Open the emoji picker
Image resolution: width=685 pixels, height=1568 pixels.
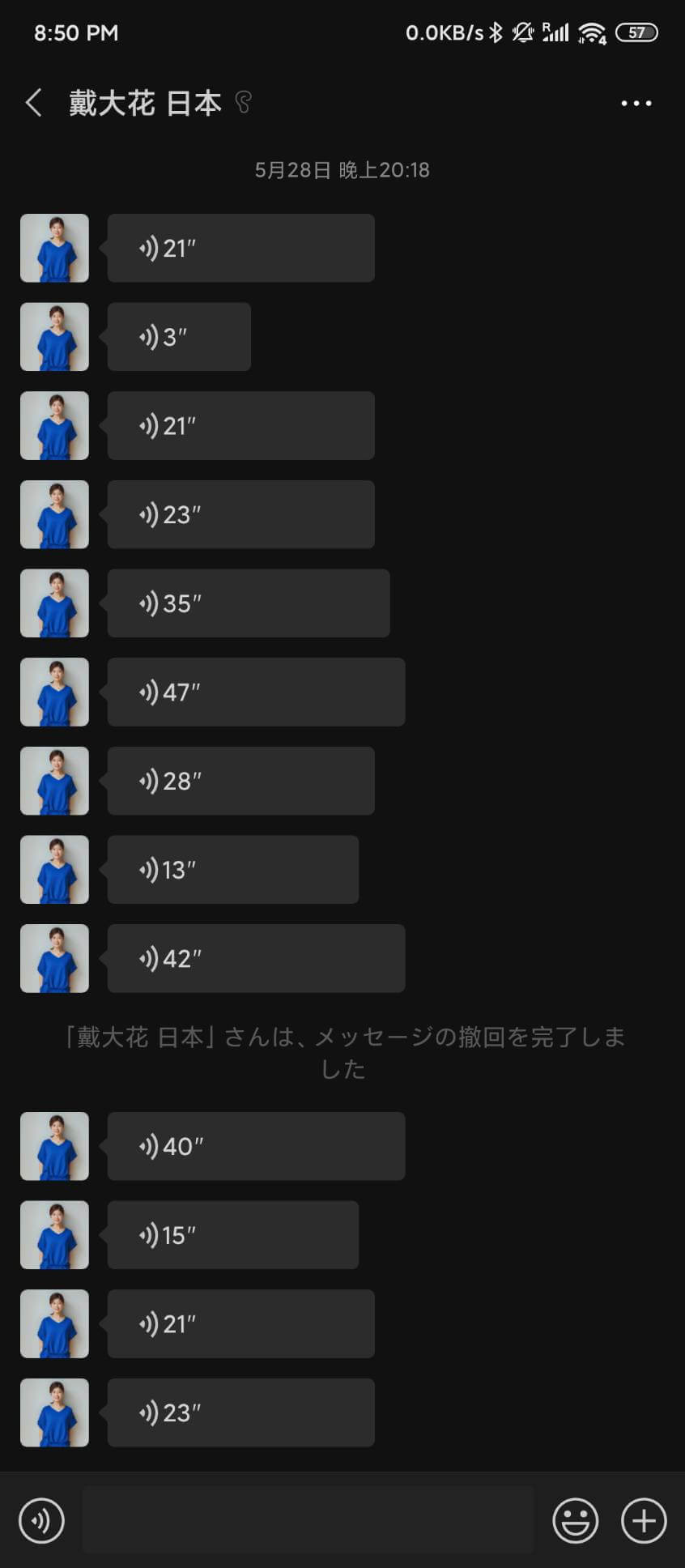point(575,1521)
